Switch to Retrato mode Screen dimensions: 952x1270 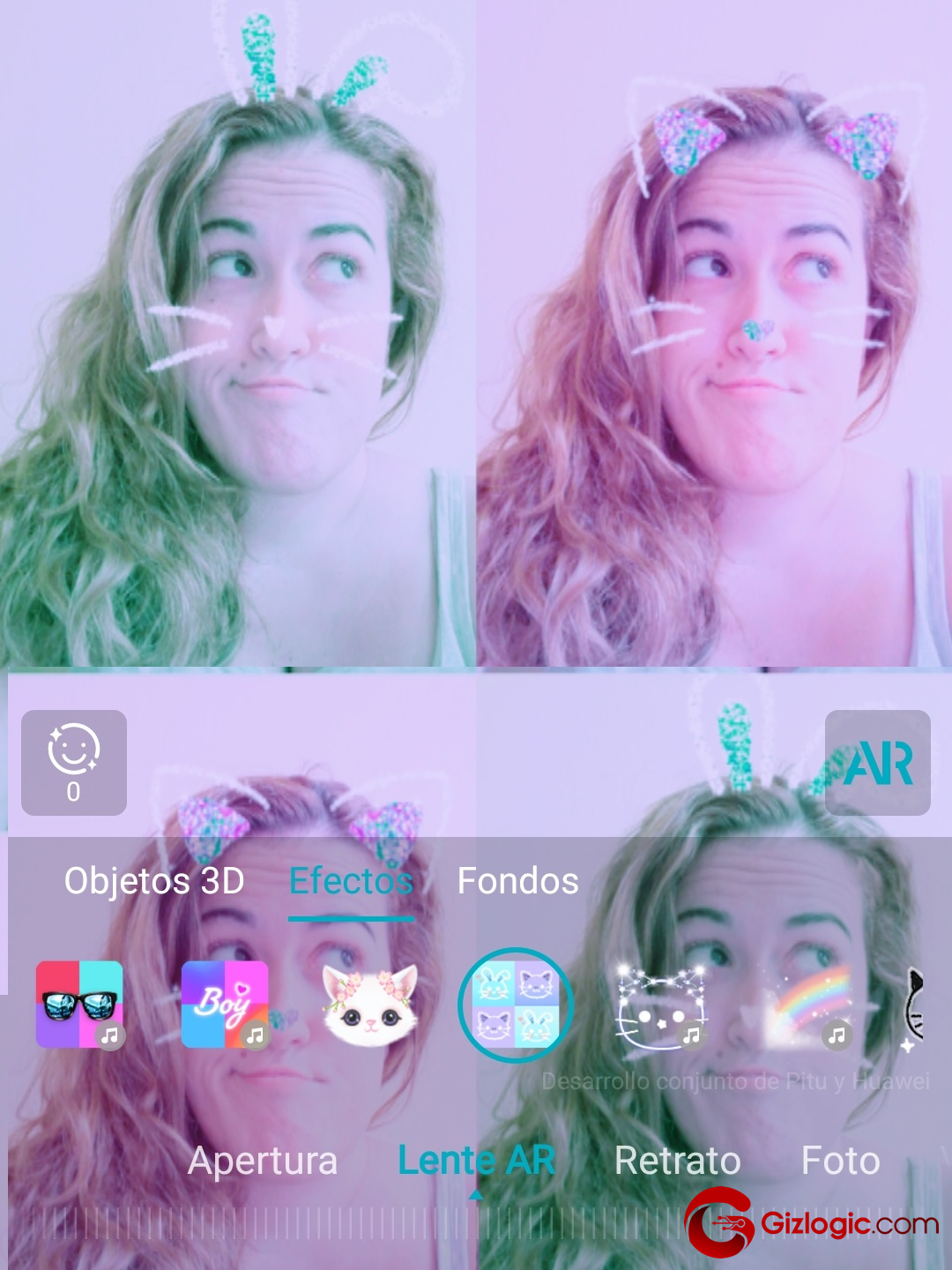(677, 1161)
